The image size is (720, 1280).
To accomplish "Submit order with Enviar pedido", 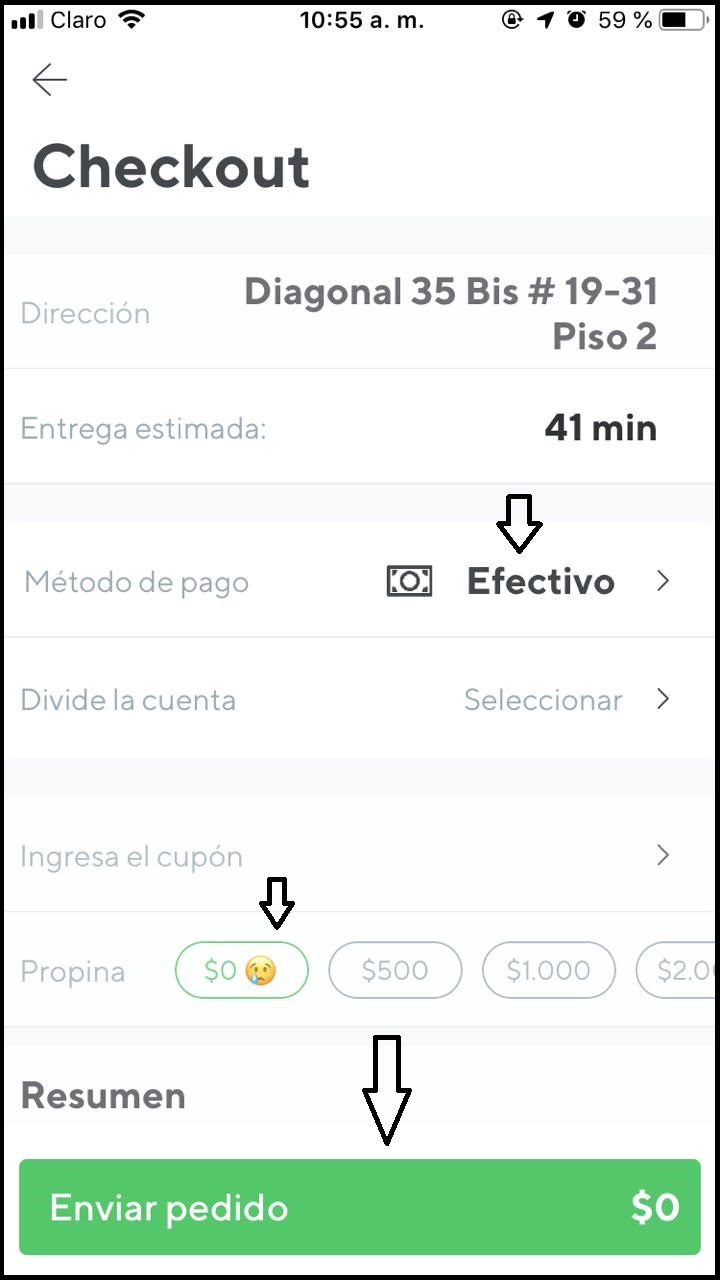I will [360, 1207].
